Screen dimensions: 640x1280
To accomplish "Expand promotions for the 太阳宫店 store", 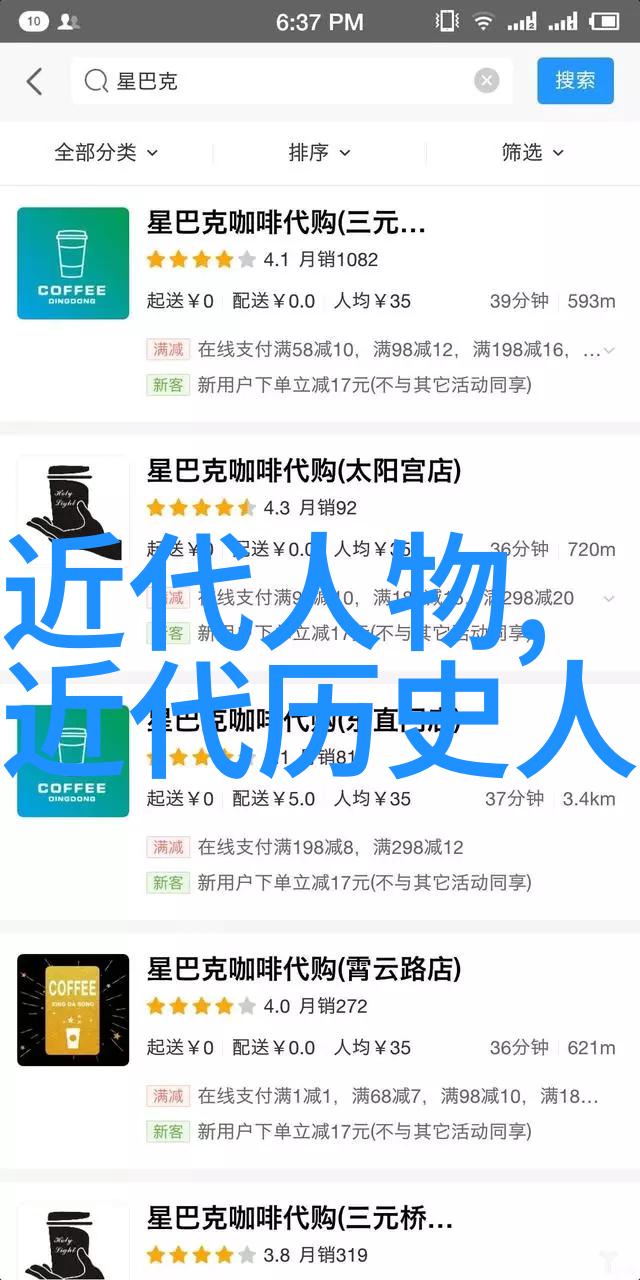I will pyautogui.click(x=609, y=598).
